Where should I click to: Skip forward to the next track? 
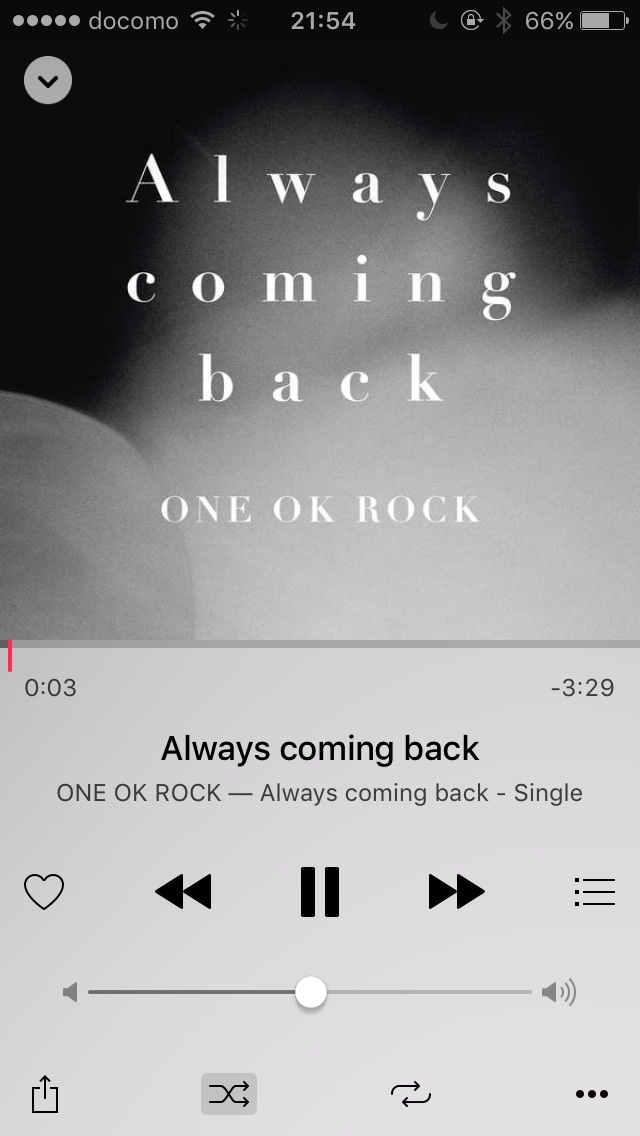[x=457, y=891]
